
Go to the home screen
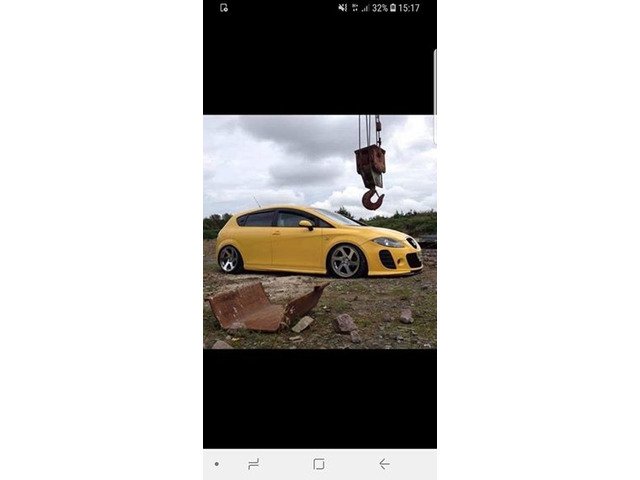(319, 464)
